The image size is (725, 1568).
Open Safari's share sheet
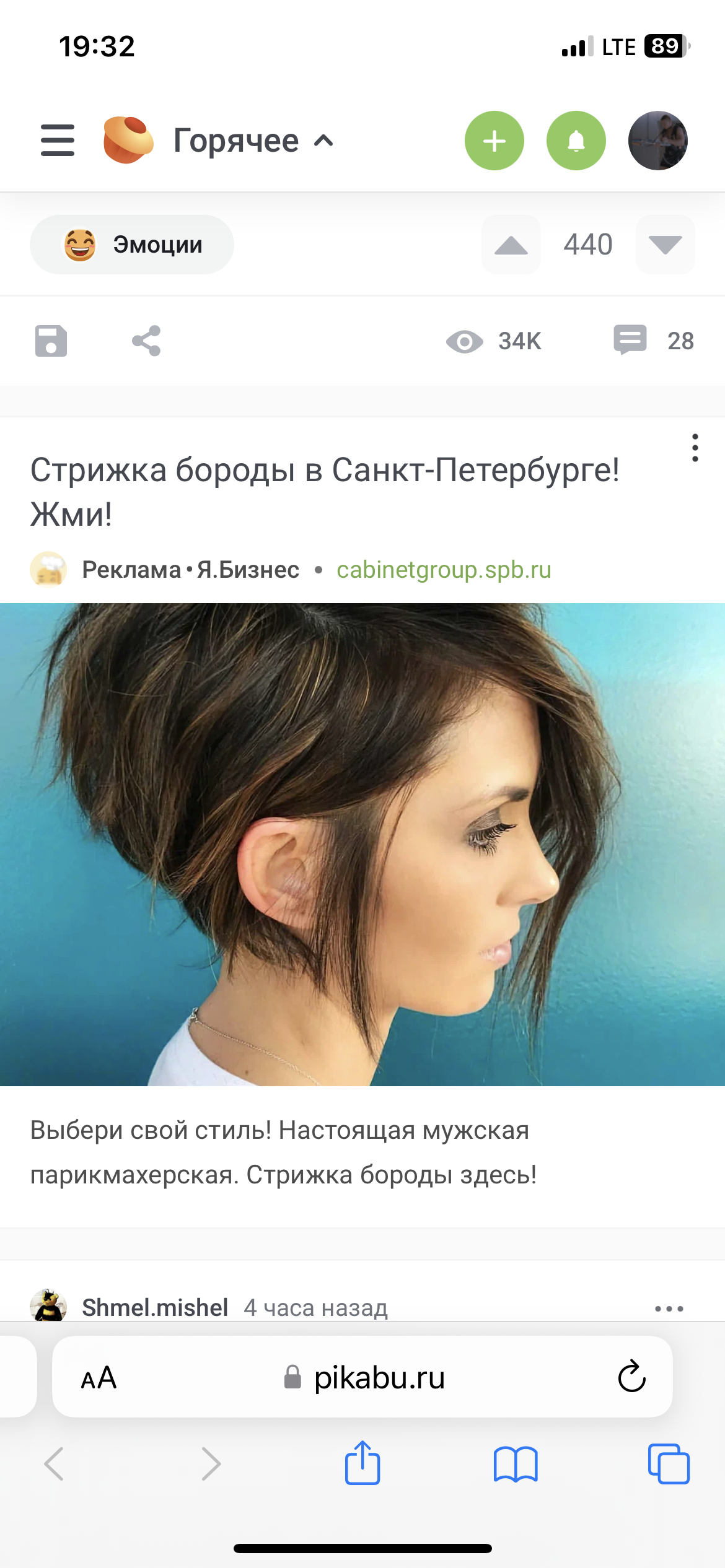[x=362, y=1464]
